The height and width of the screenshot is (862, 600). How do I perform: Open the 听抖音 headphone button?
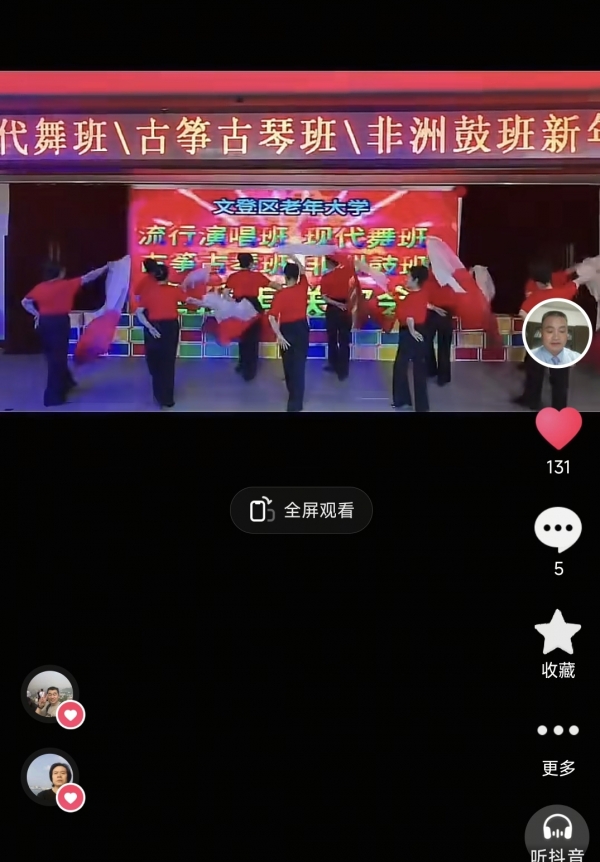tap(557, 832)
